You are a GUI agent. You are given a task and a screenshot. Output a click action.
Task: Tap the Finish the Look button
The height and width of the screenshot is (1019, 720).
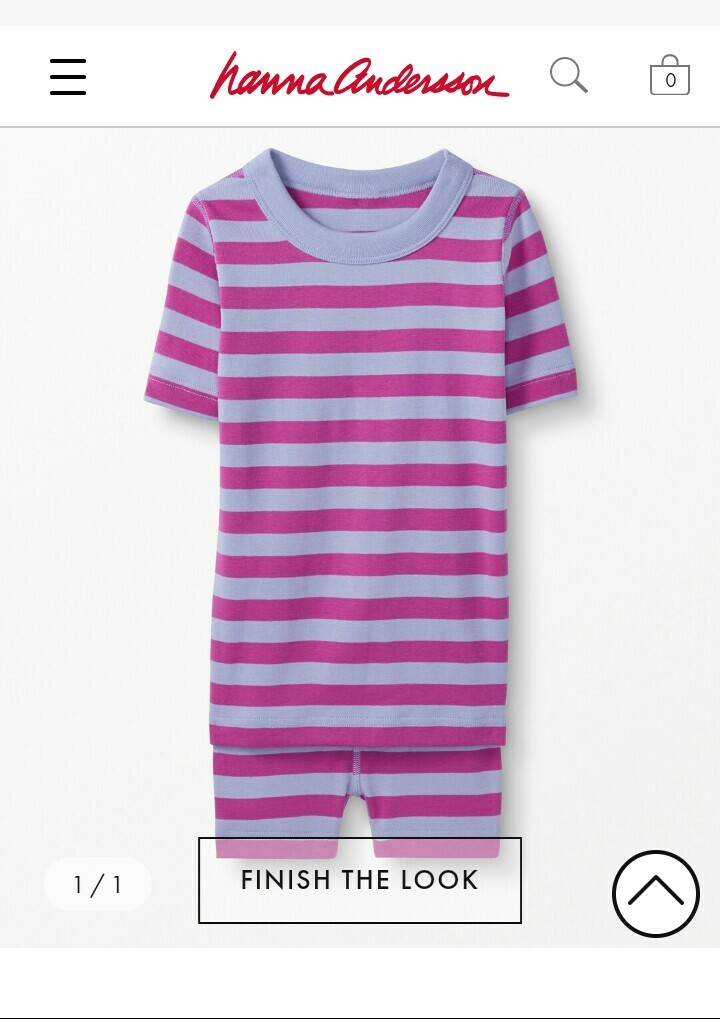coord(360,880)
